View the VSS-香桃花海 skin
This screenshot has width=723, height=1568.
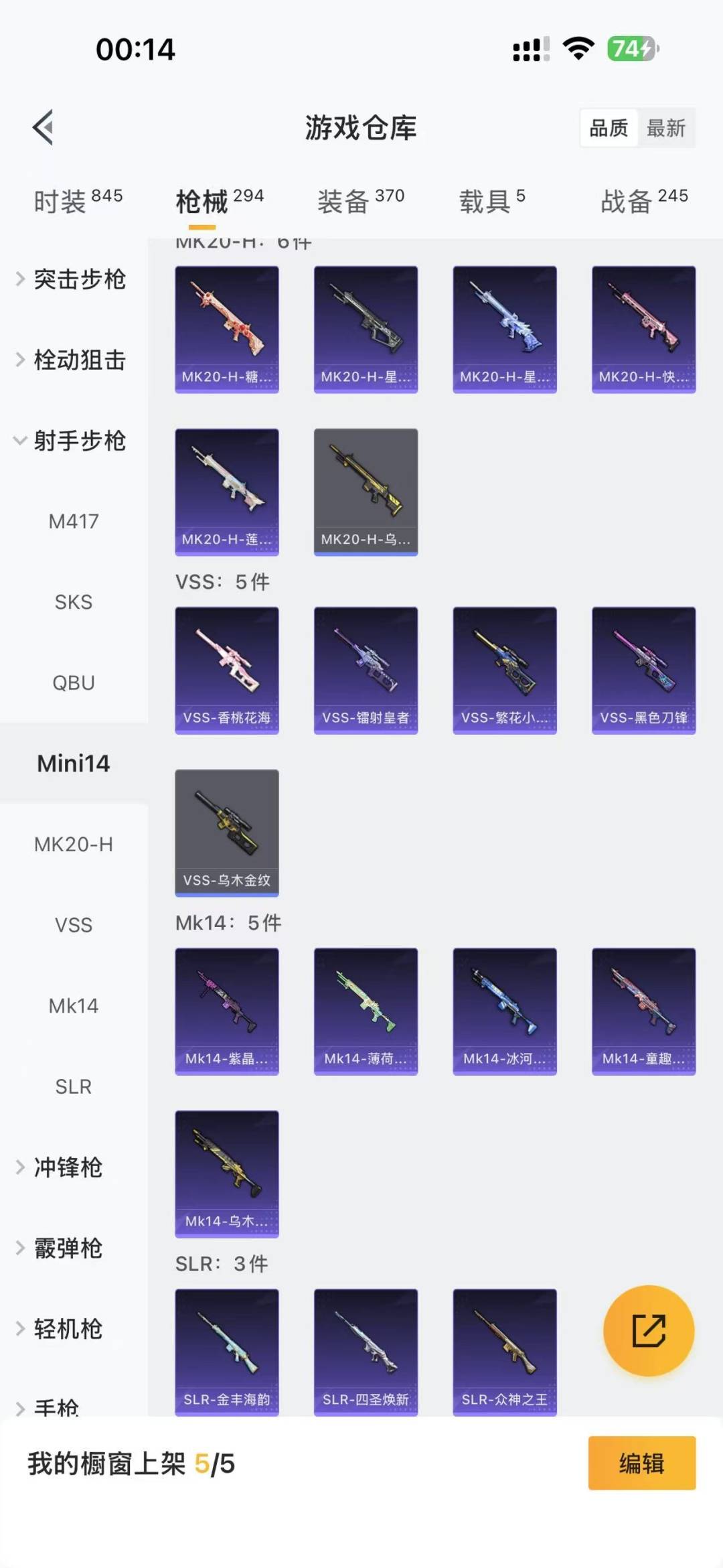point(227,670)
